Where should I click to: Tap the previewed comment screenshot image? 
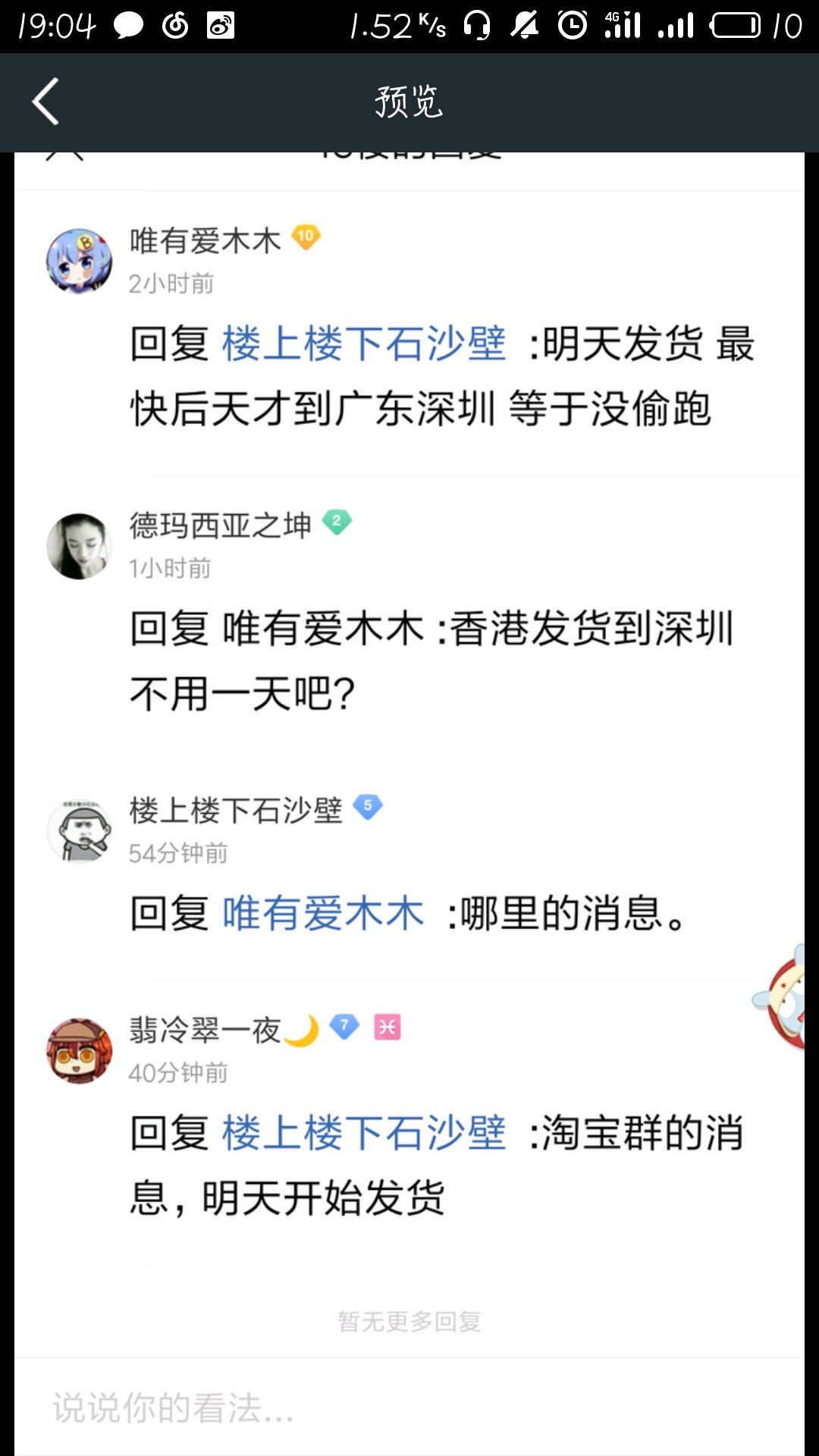click(x=409, y=804)
